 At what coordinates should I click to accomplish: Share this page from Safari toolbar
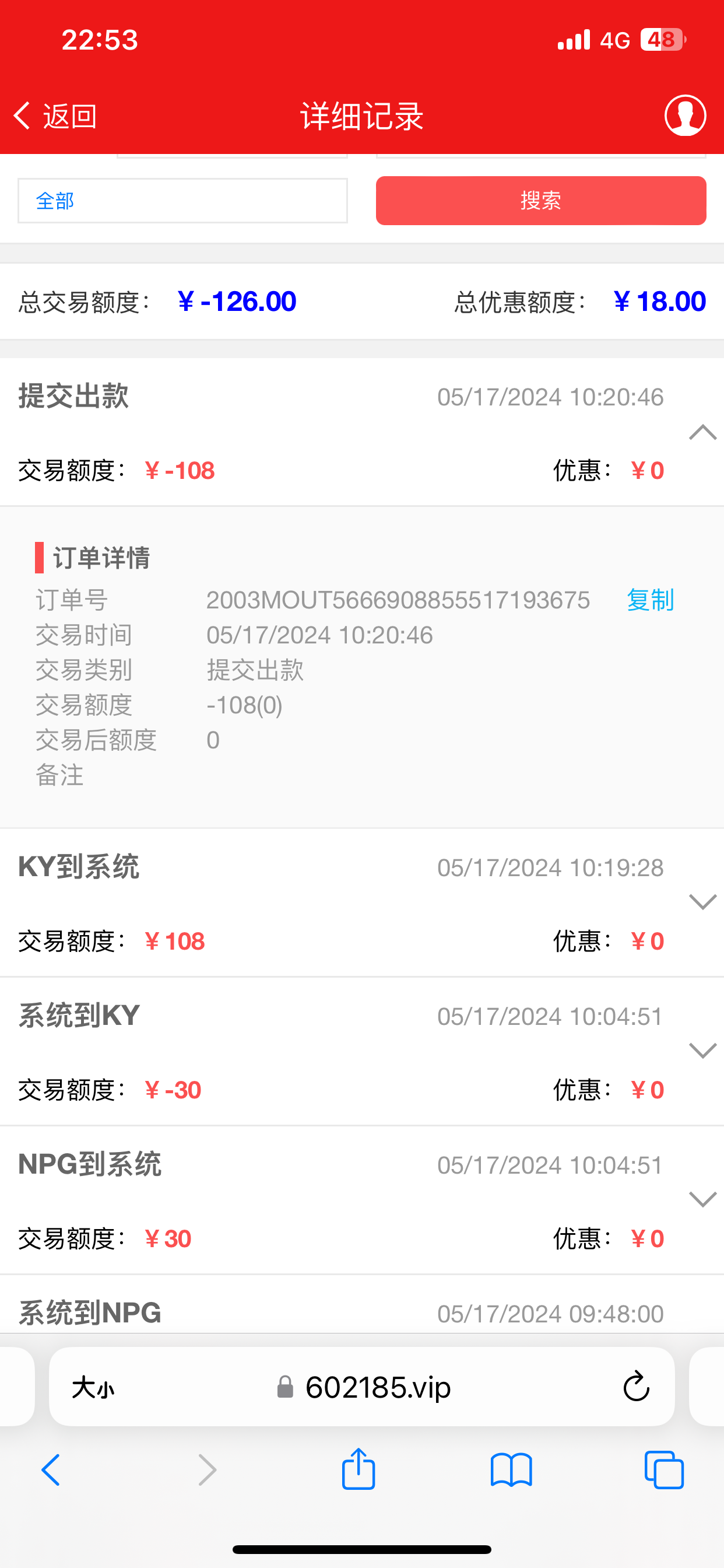coord(359,1469)
